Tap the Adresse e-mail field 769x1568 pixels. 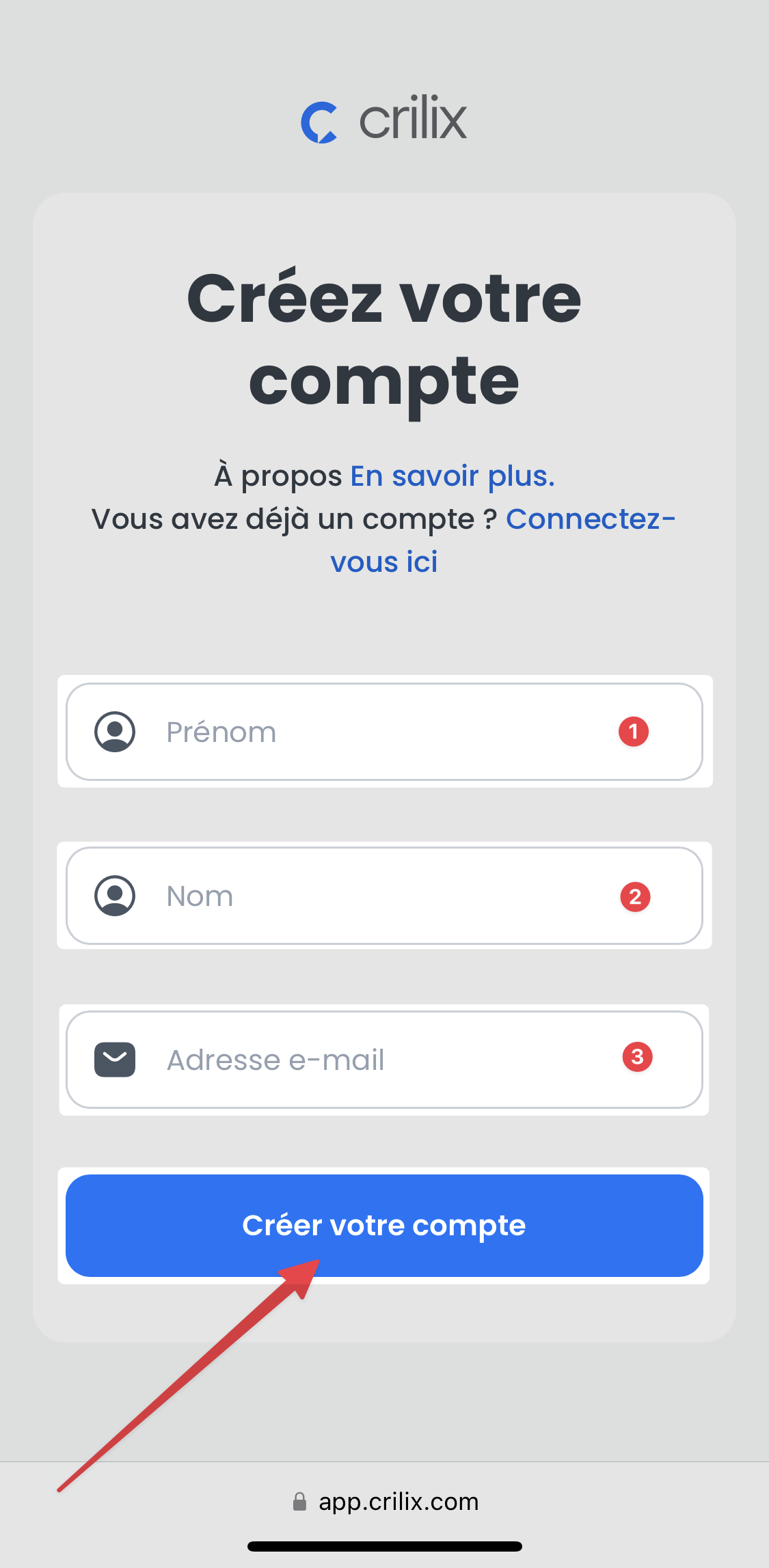point(384,1060)
